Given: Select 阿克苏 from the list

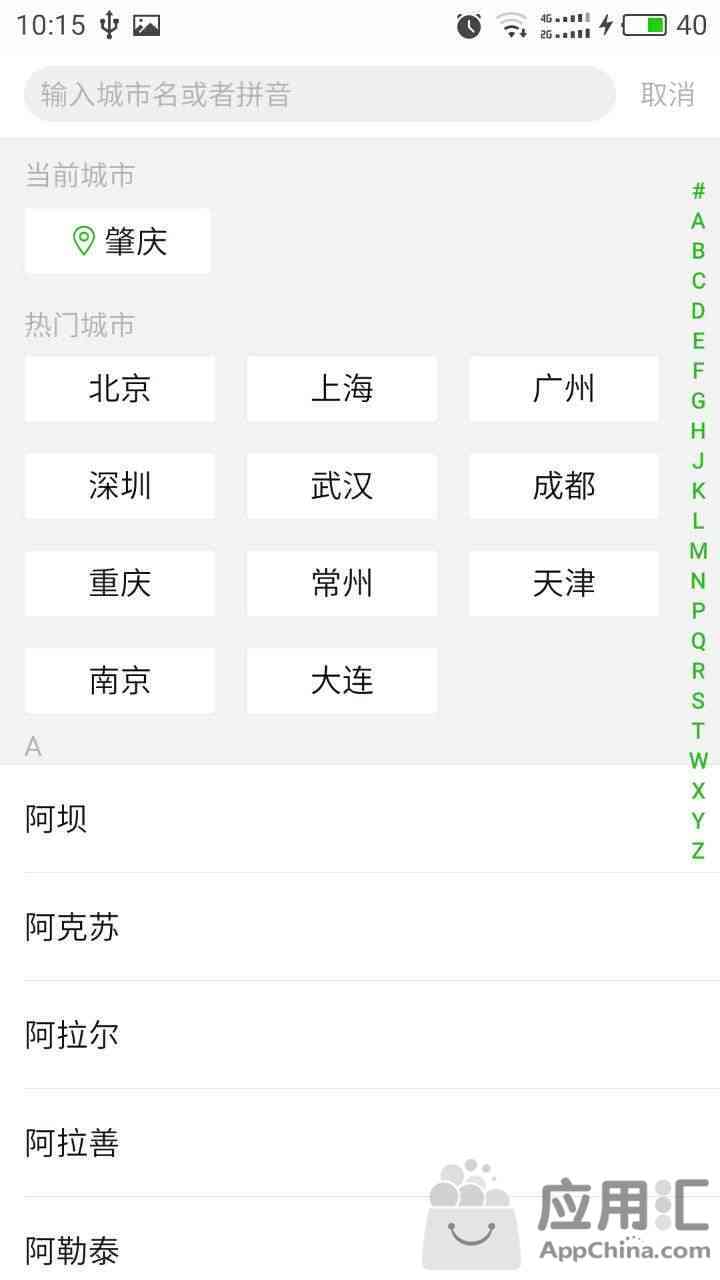Looking at the screenshot, I should tap(360, 927).
